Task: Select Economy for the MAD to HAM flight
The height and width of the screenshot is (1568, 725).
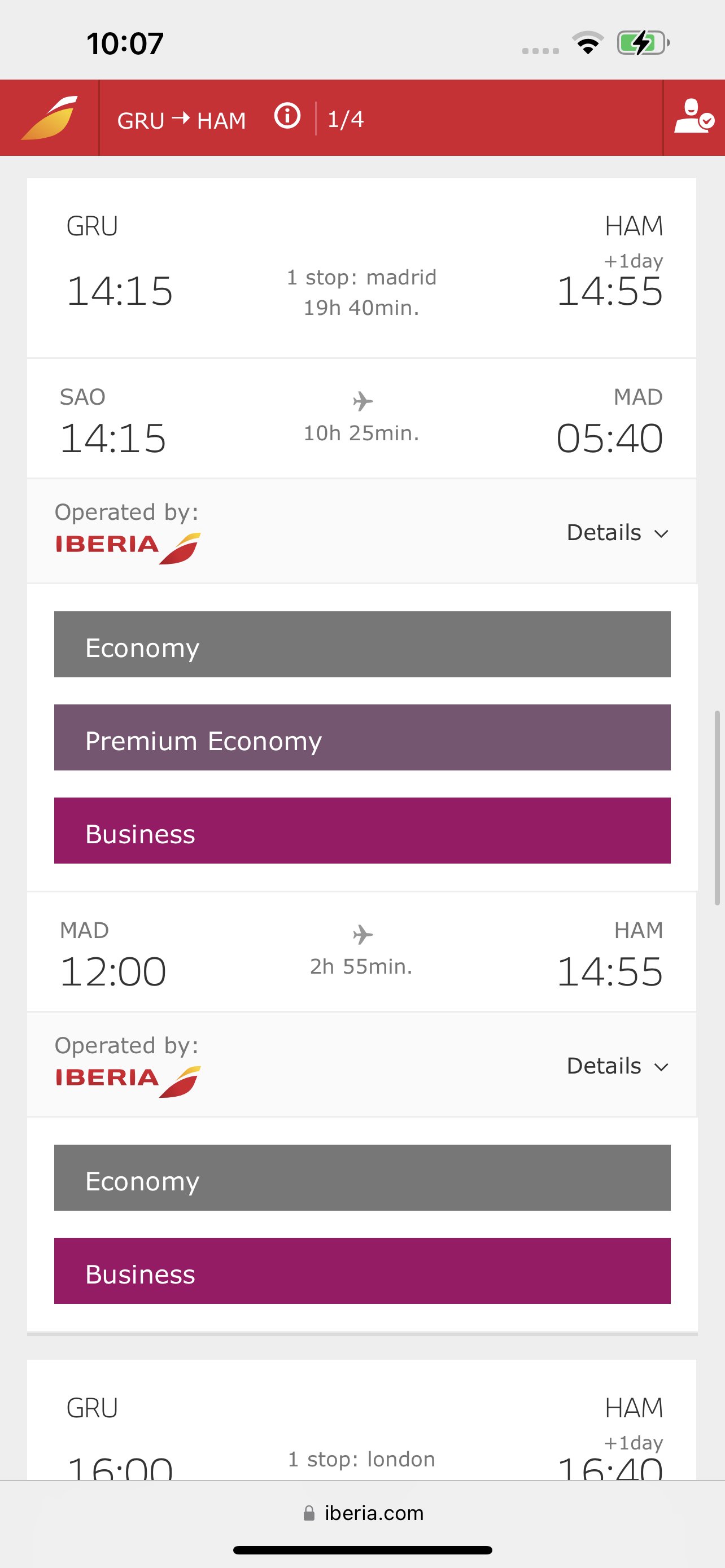Action: pos(362,1178)
